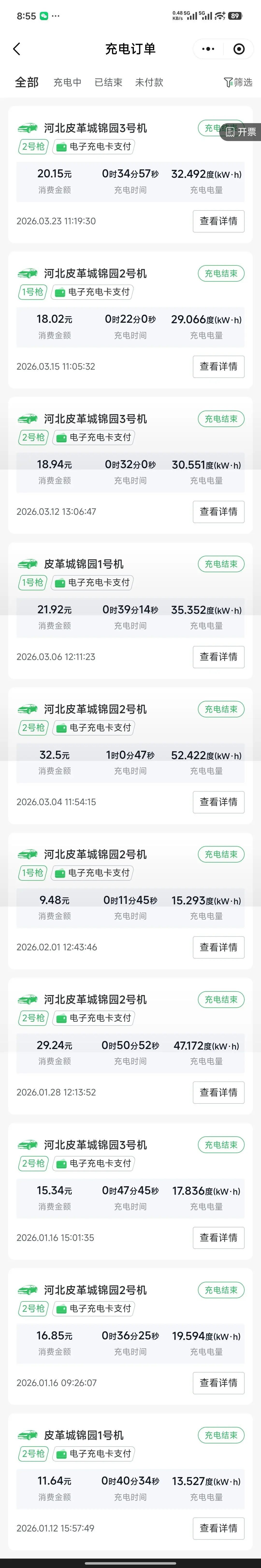Show the 已结束 orders tab

[108, 82]
